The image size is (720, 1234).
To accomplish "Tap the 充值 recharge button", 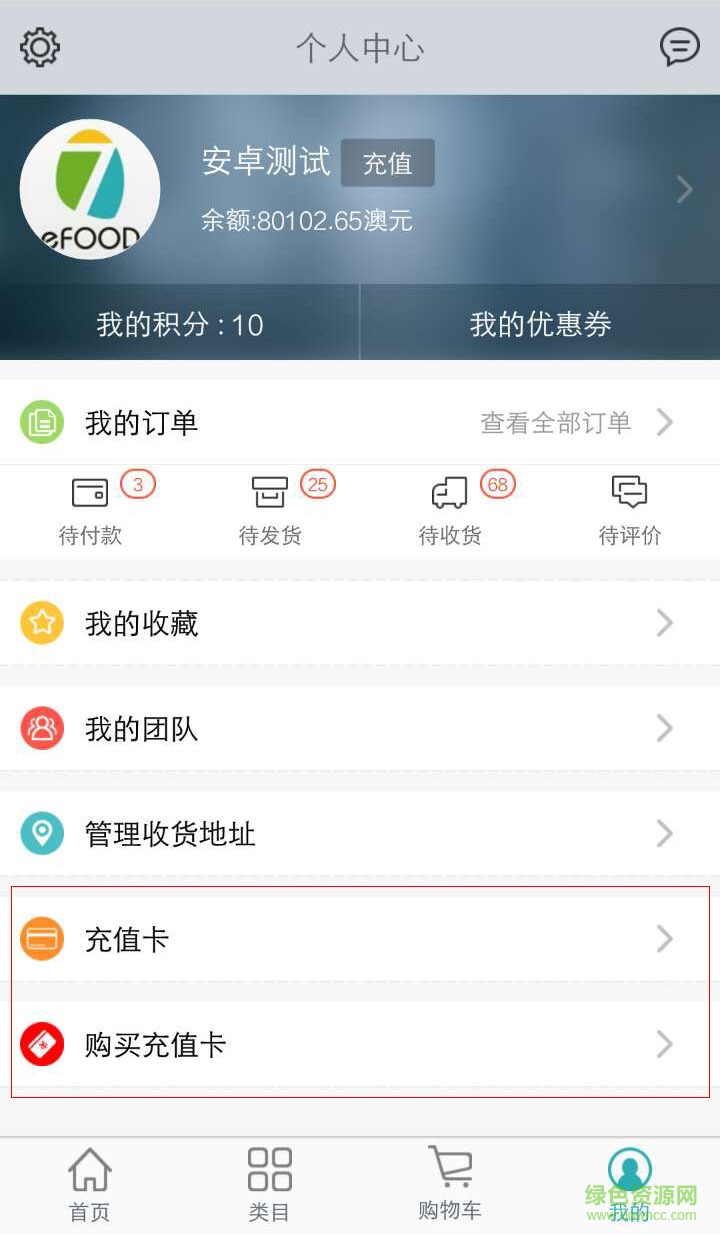I will click(387, 163).
